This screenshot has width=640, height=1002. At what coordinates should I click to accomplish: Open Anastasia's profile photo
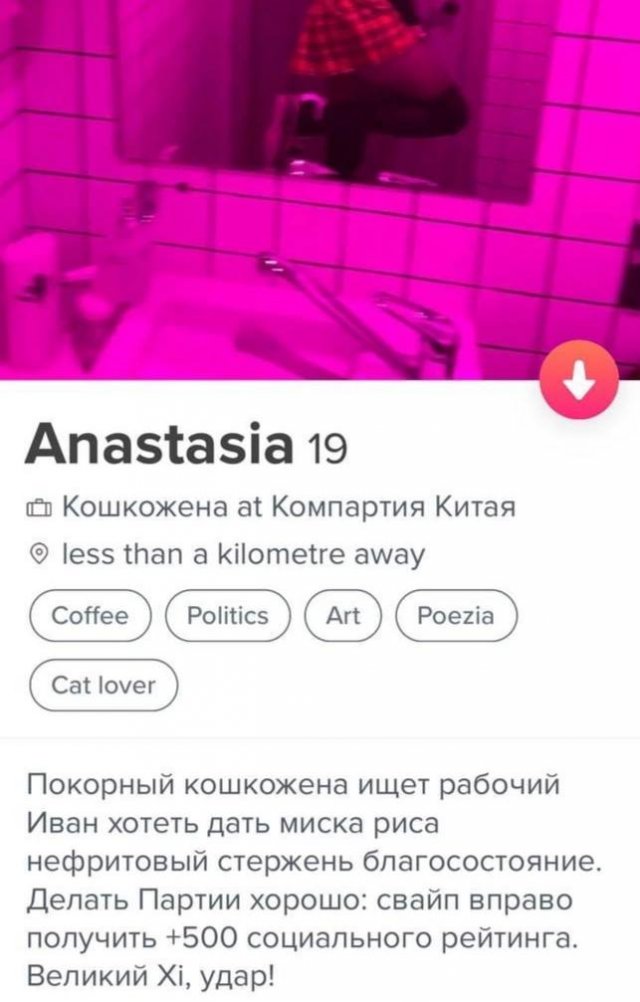click(300, 190)
